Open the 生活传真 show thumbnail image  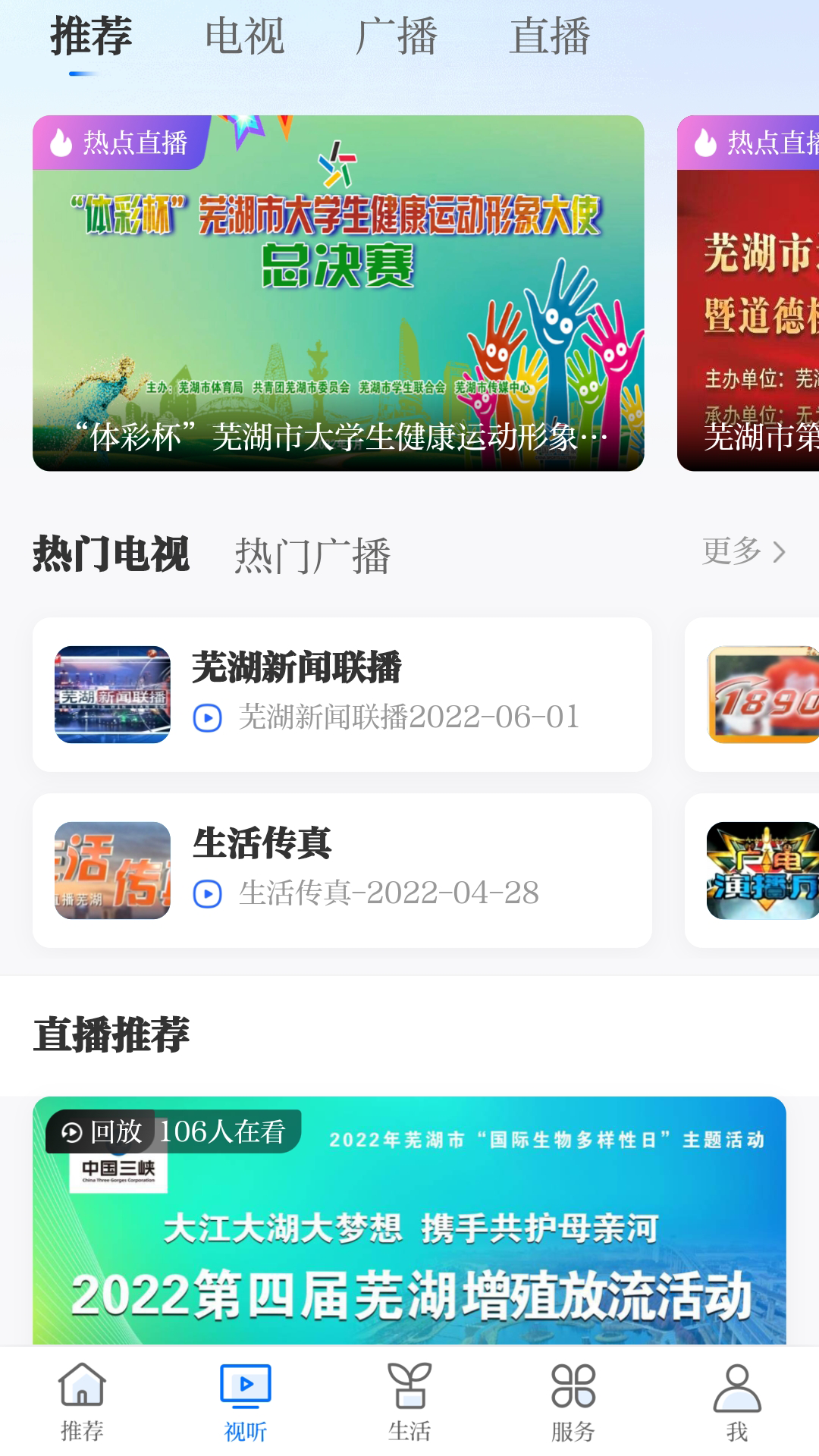(x=111, y=870)
